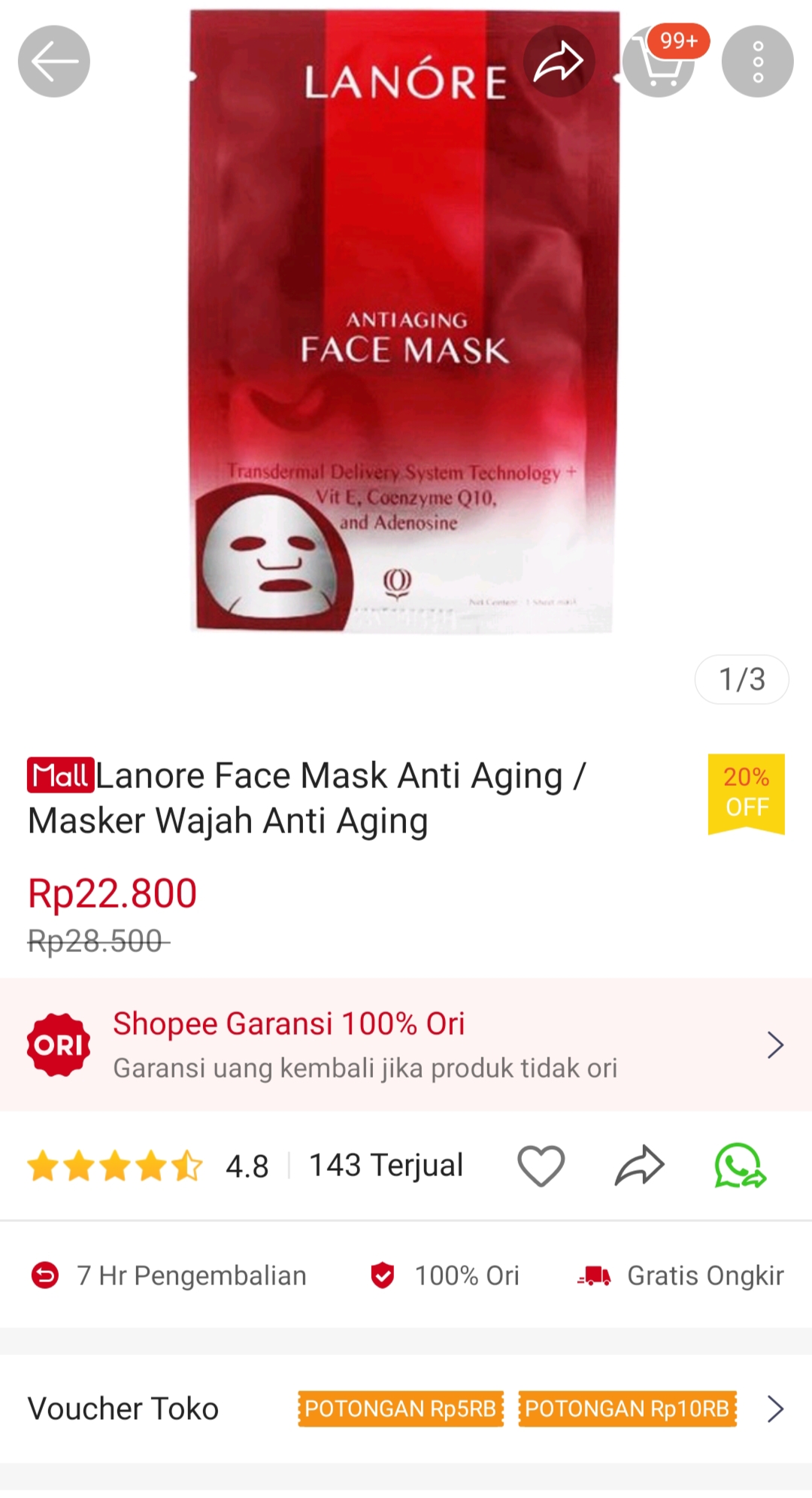Share product via WhatsApp icon
812x1498 pixels.
[740, 1166]
